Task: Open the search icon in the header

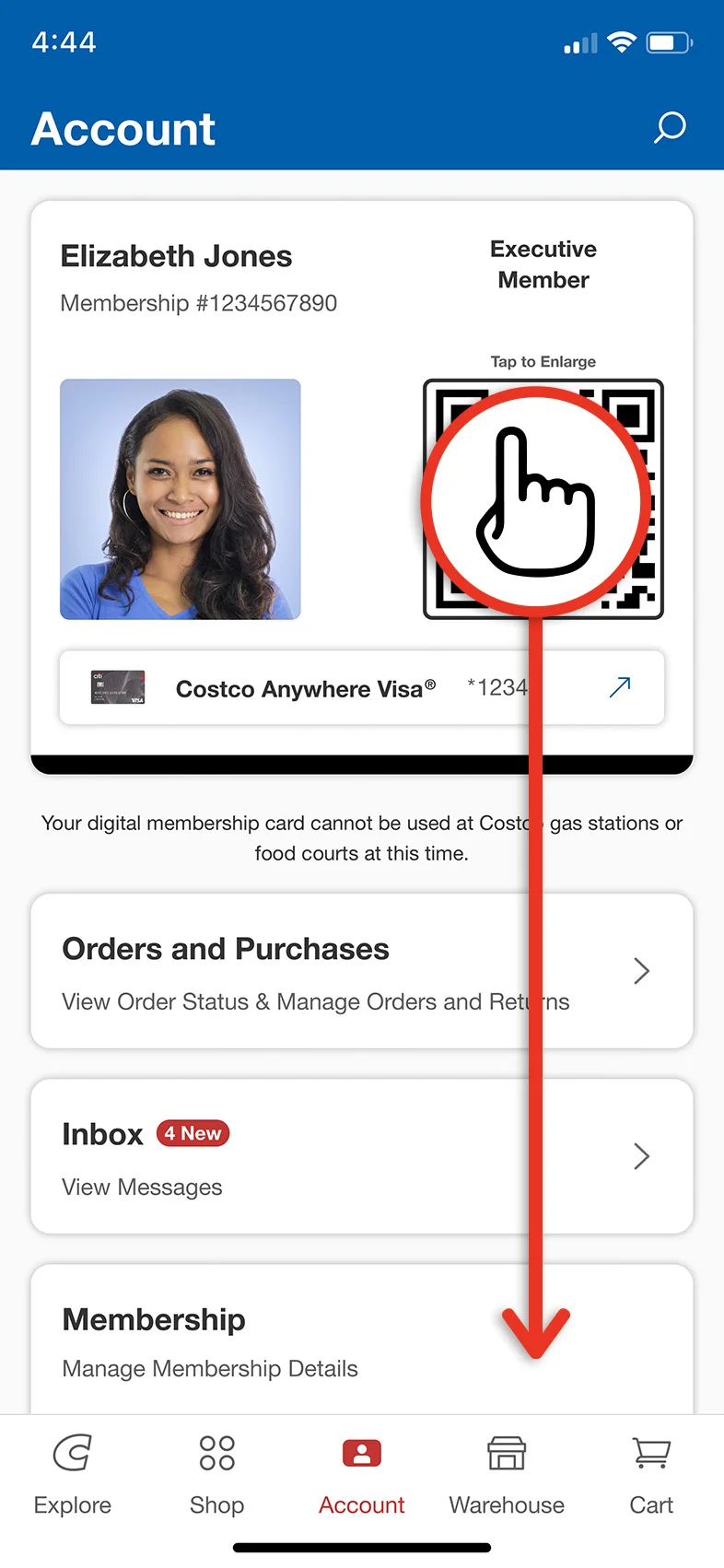Action: point(670,127)
